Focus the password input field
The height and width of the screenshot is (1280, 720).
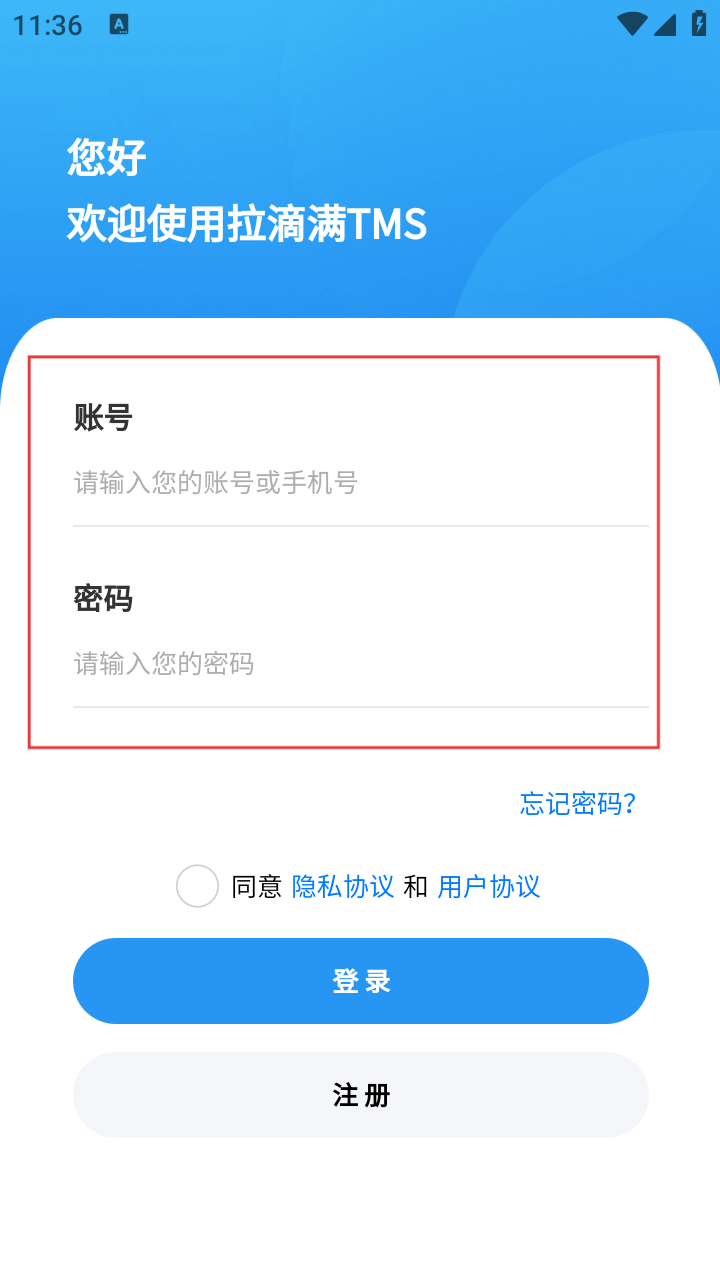tap(360, 664)
